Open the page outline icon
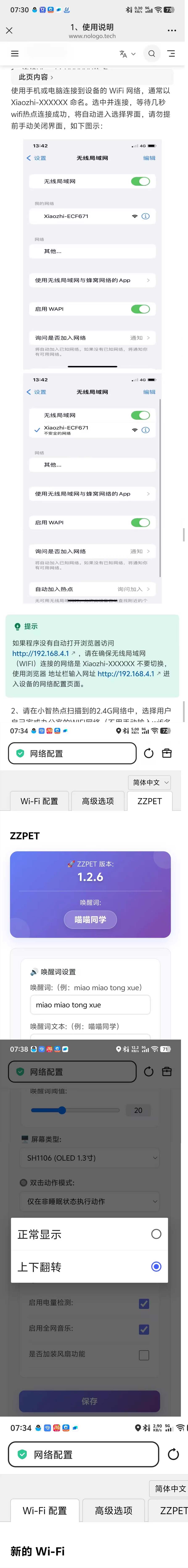Image resolution: width=188 pixels, height=1568 pixels. (x=172, y=54)
